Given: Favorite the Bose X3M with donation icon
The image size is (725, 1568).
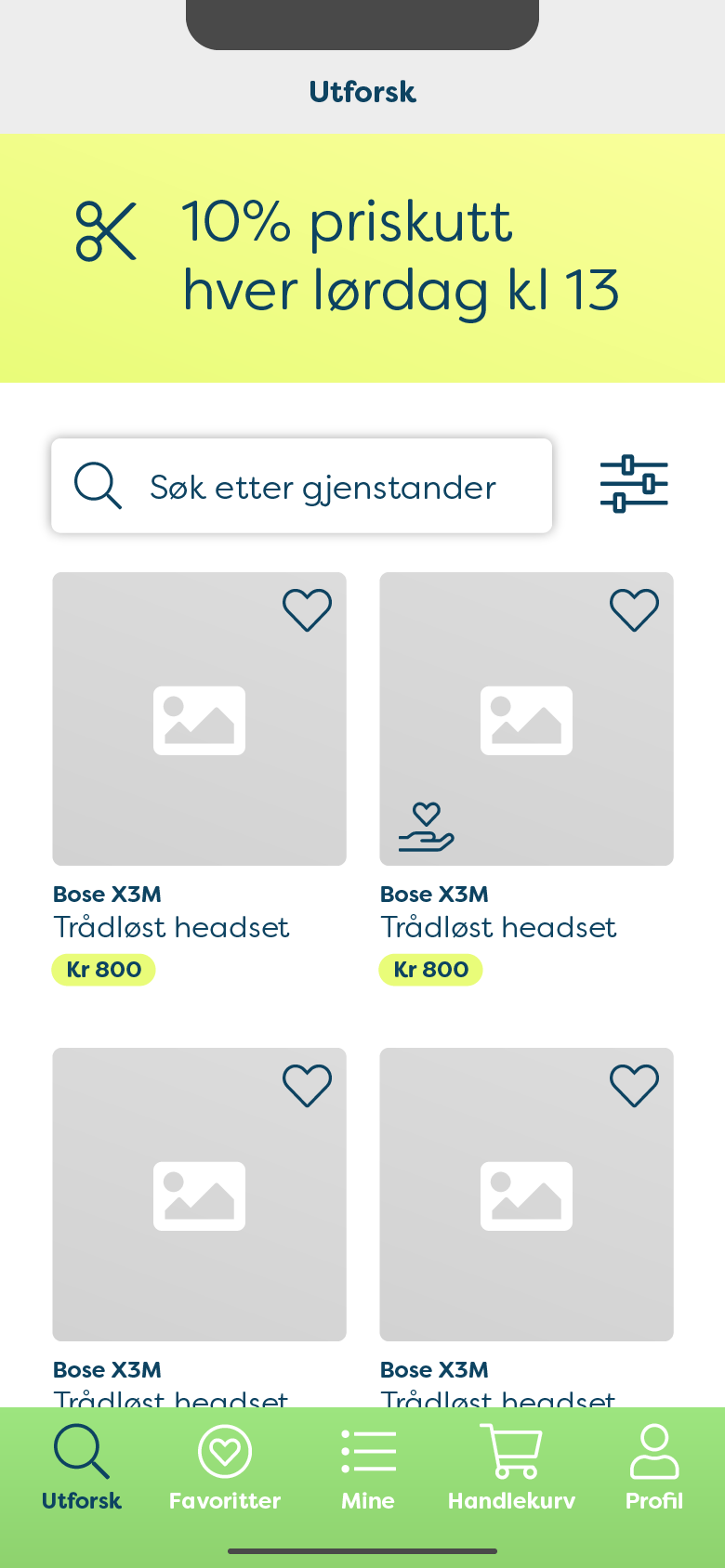Looking at the screenshot, I should coord(634,610).
